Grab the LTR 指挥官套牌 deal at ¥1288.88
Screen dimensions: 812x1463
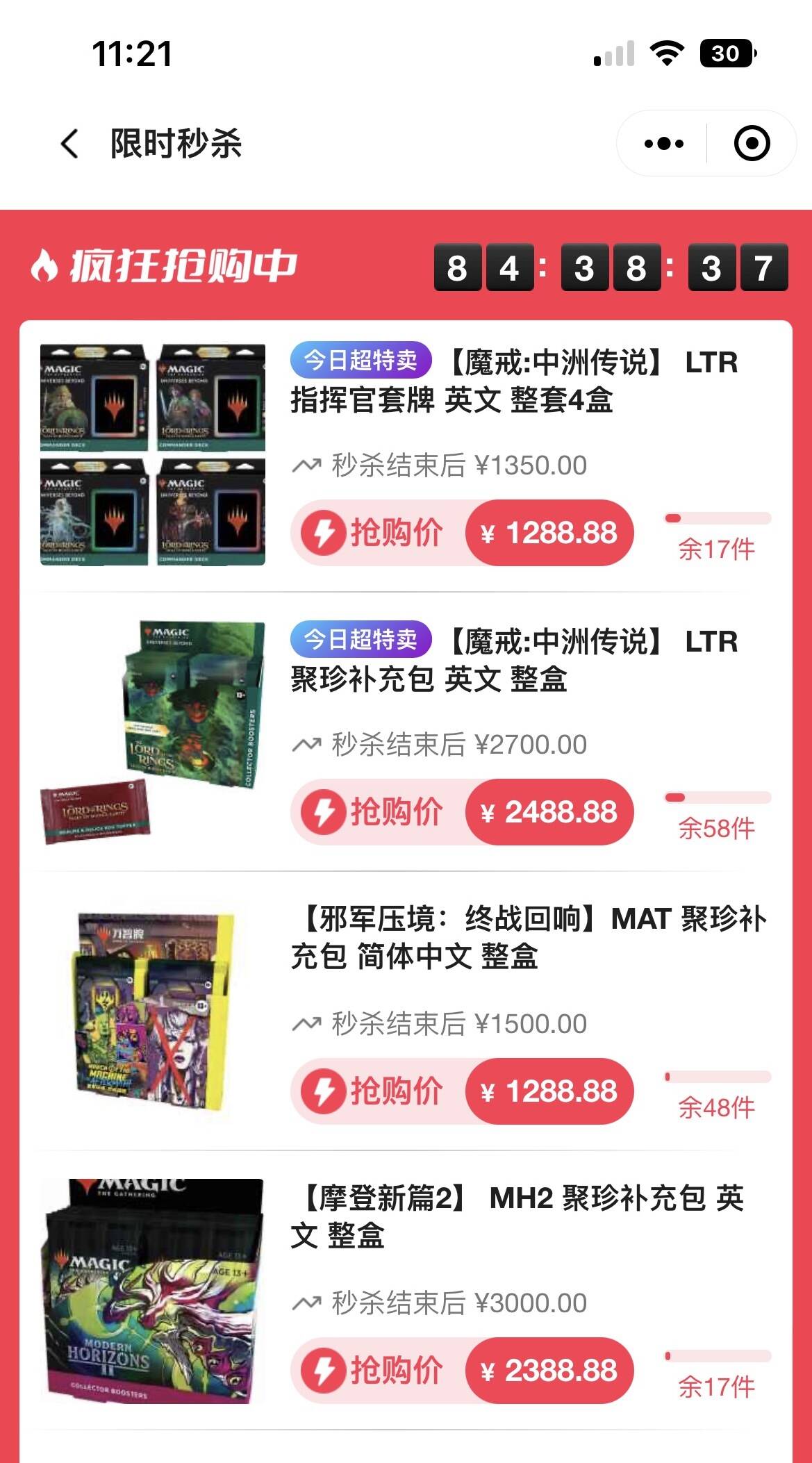pos(463,533)
